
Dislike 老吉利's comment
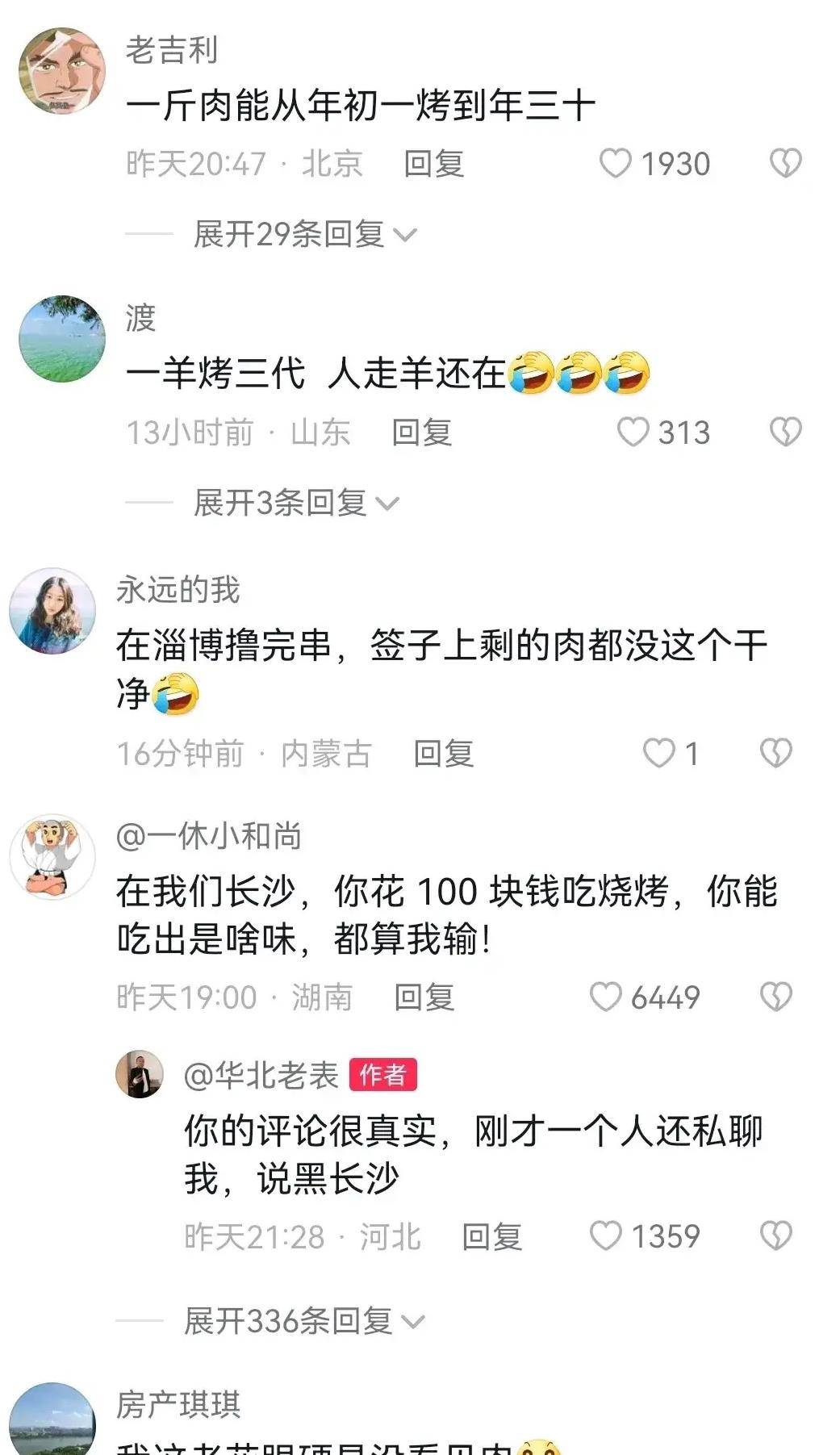pos(785,164)
